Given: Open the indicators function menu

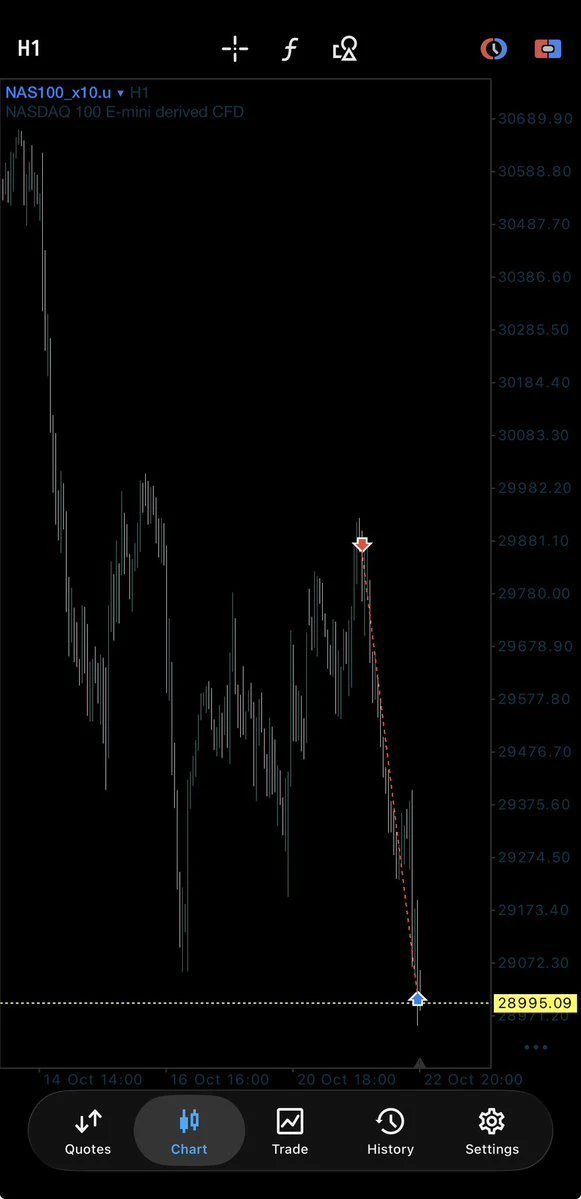Looking at the screenshot, I should pos(289,50).
